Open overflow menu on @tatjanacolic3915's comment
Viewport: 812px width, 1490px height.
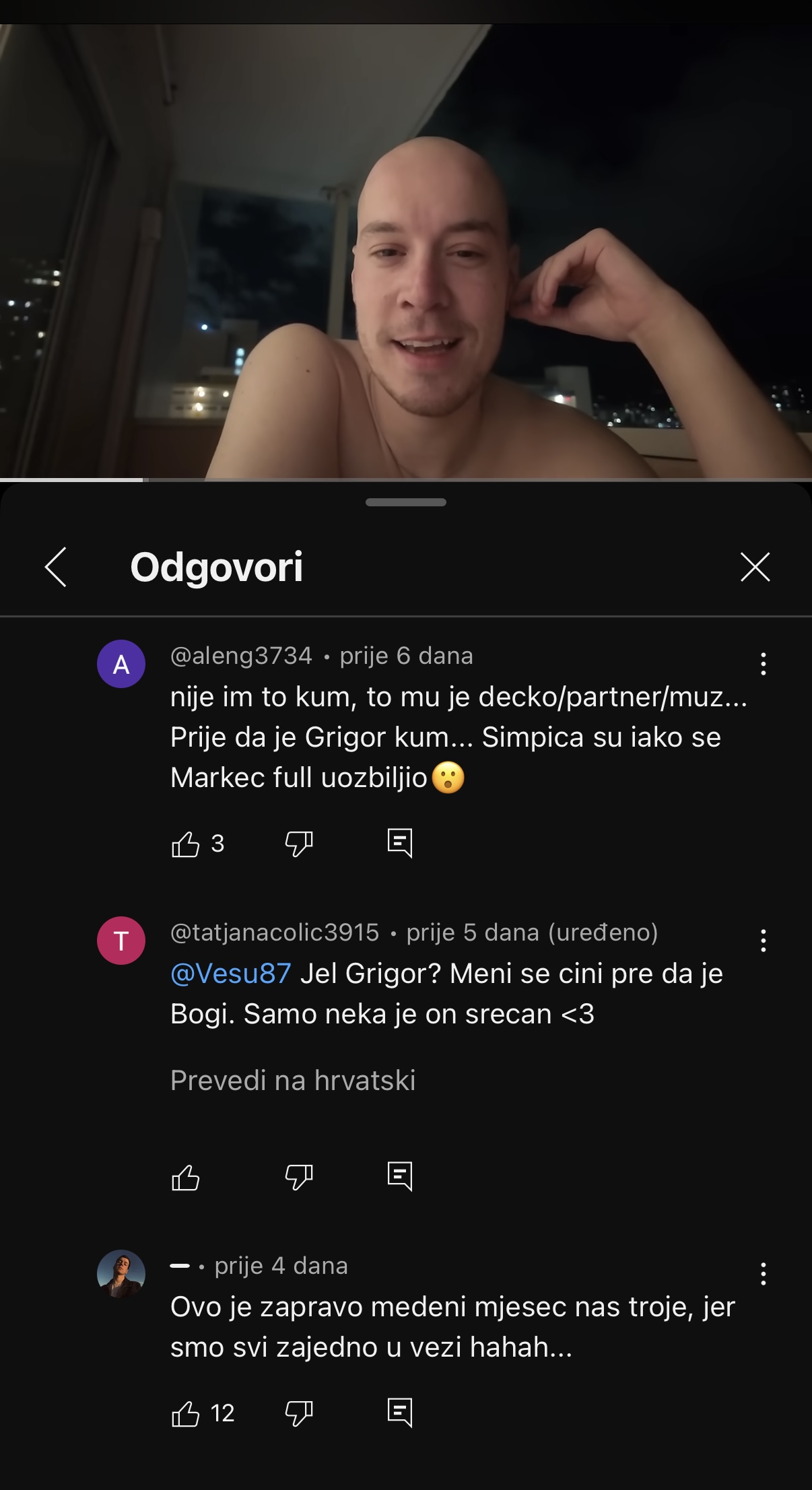tap(763, 941)
